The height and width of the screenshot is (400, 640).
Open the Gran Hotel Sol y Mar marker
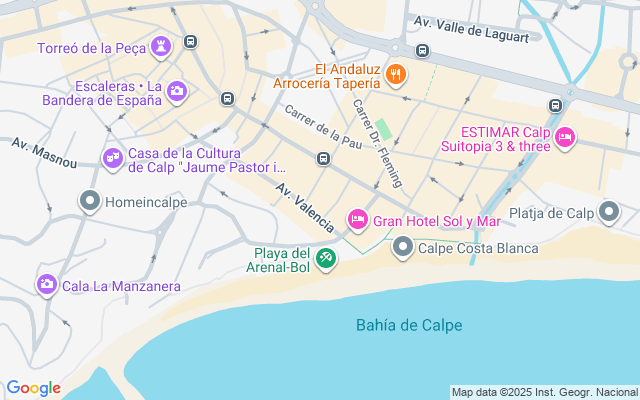356,219
